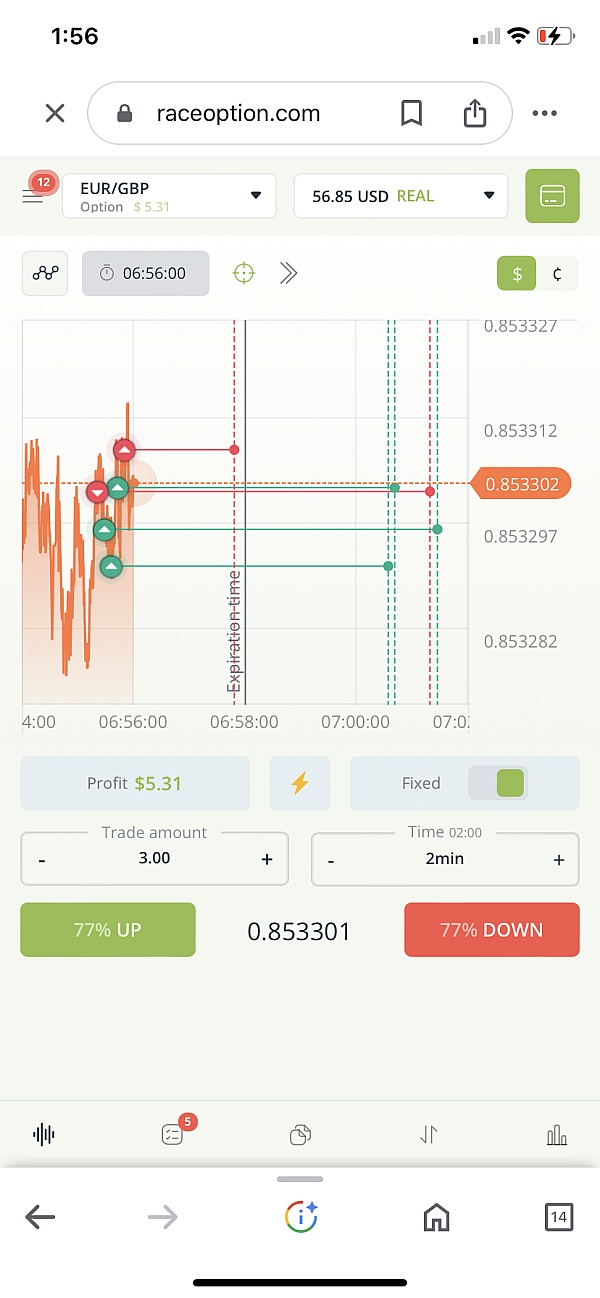Tap the green deposit card button
Screen dimensions: 600x1298
pyautogui.click(x=553, y=196)
